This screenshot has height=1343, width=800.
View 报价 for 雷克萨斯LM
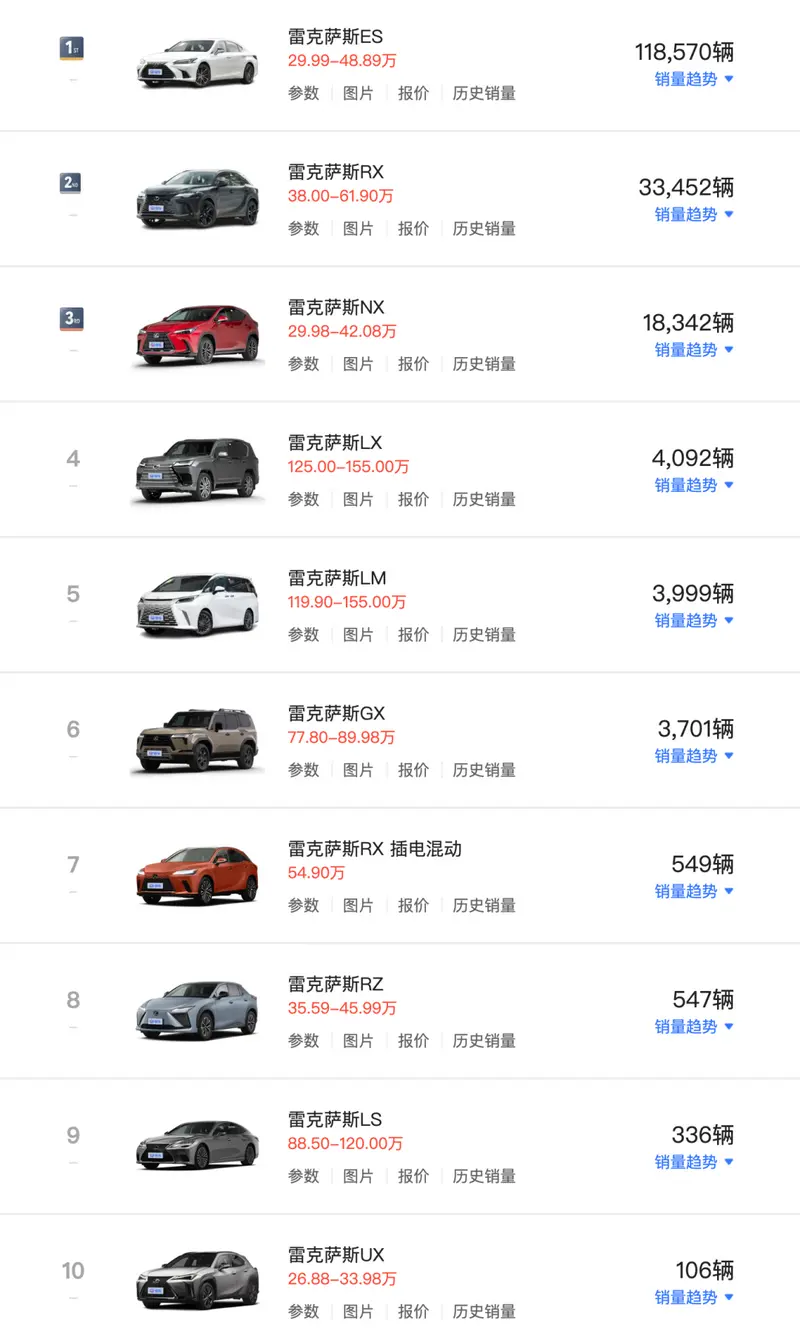coord(414,634)
